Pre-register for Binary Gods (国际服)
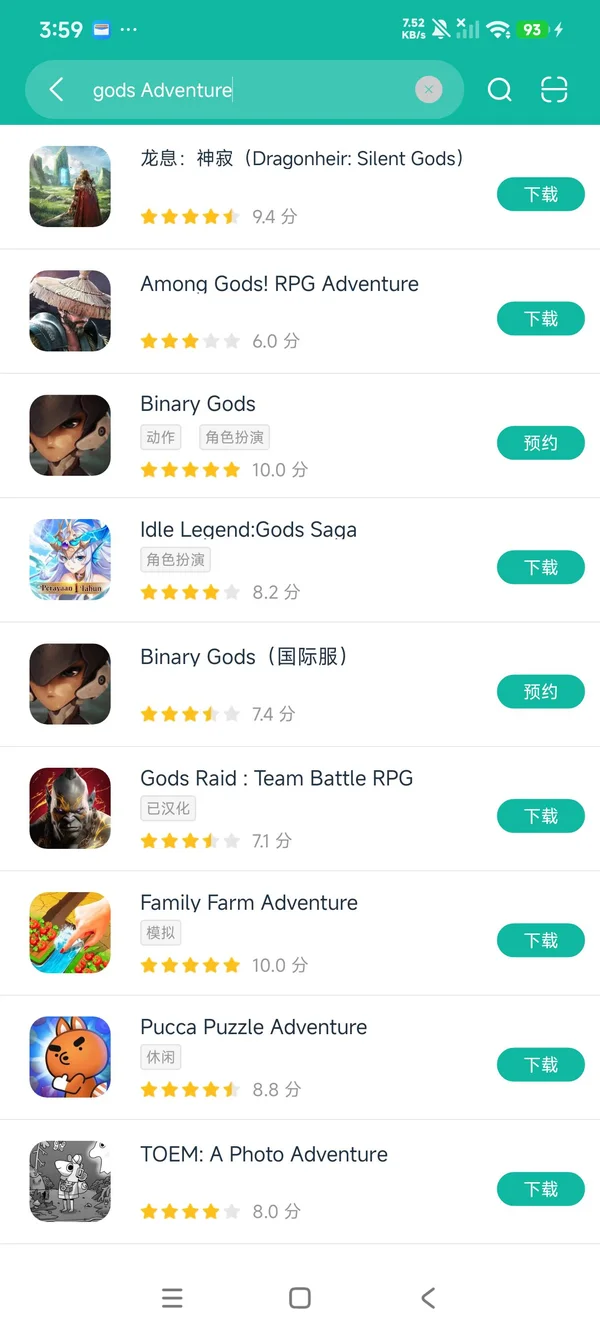600x1333 pixels. click(540, 691)
